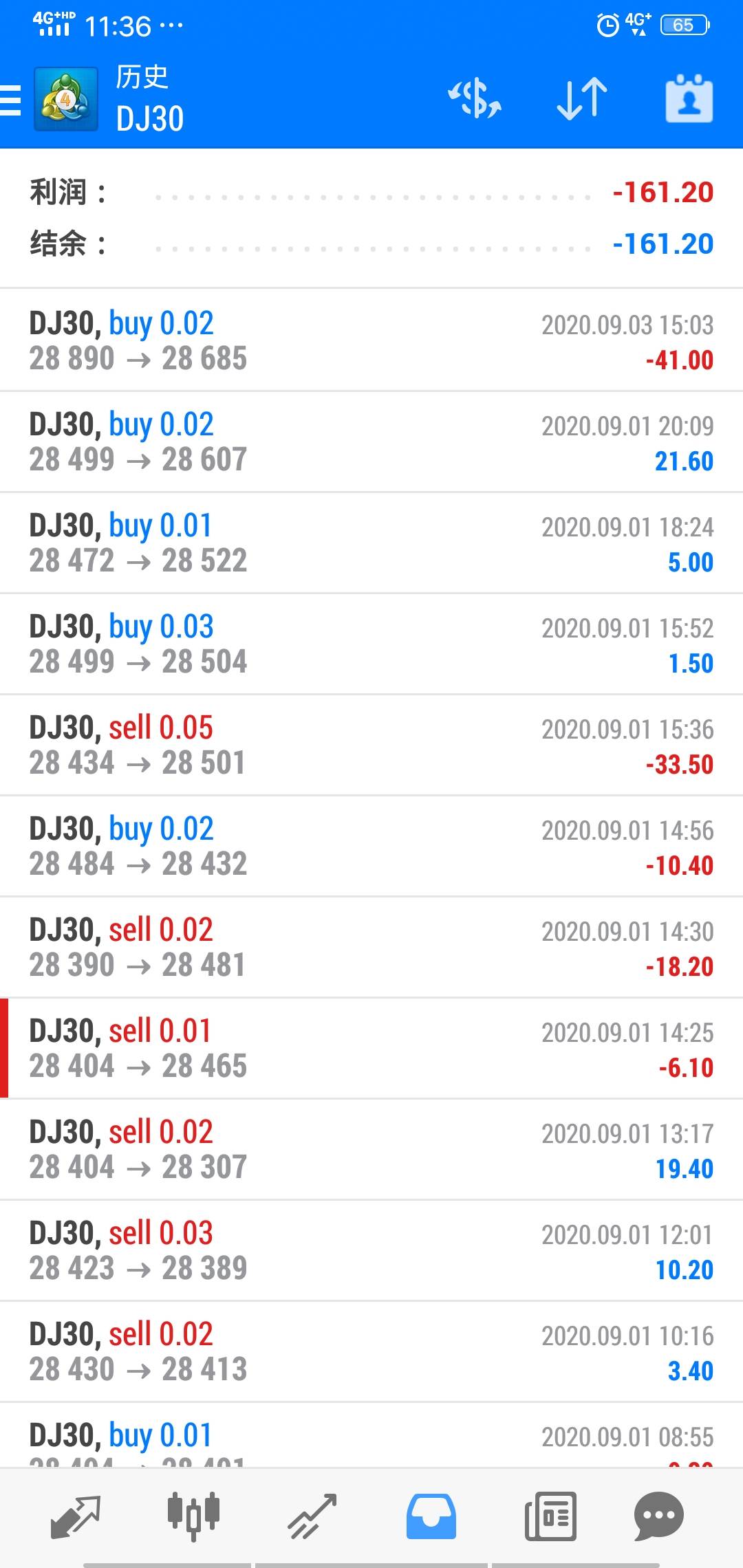Select the buy 0.02 trade at 14:56
Viewport: 743px width, 1568px height.
(x=371, y=846)
